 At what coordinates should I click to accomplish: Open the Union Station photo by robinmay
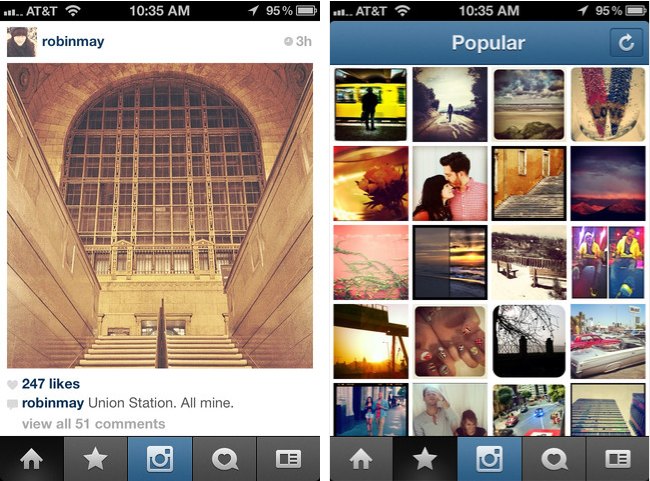pyautogui.click(x=160, y=215)
